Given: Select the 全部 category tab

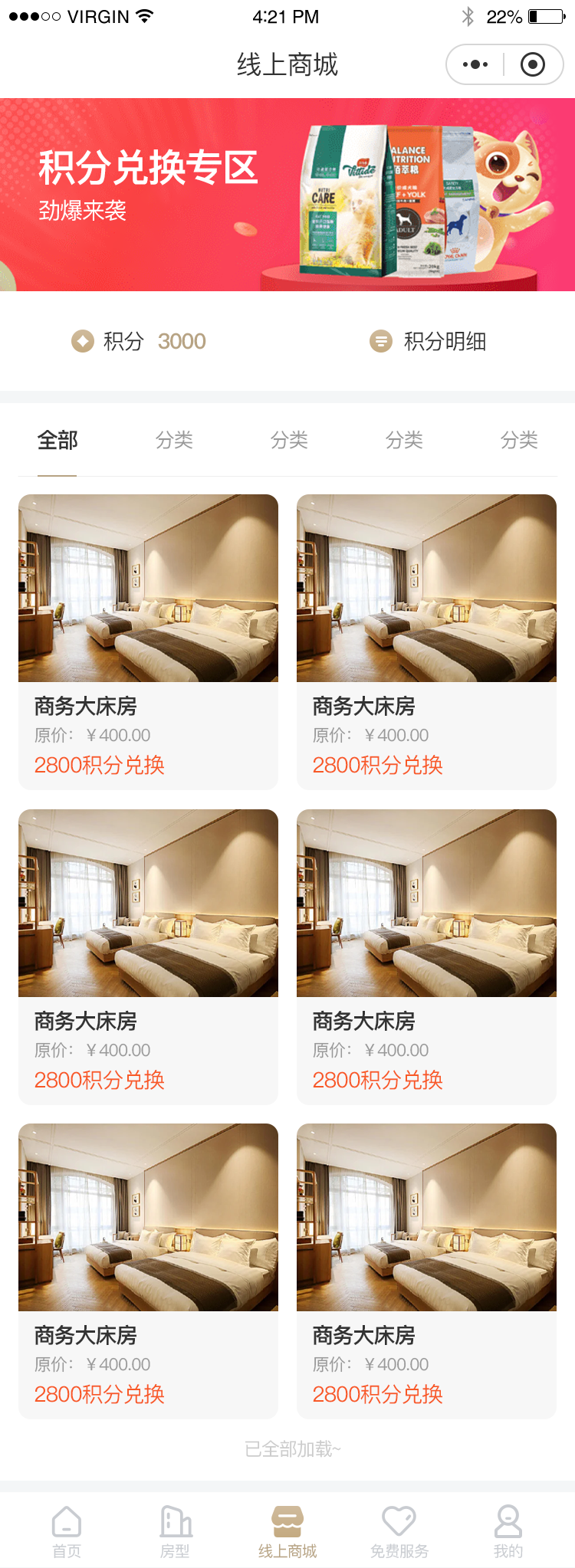Looking at the screenshot, I should coord(58,441).
